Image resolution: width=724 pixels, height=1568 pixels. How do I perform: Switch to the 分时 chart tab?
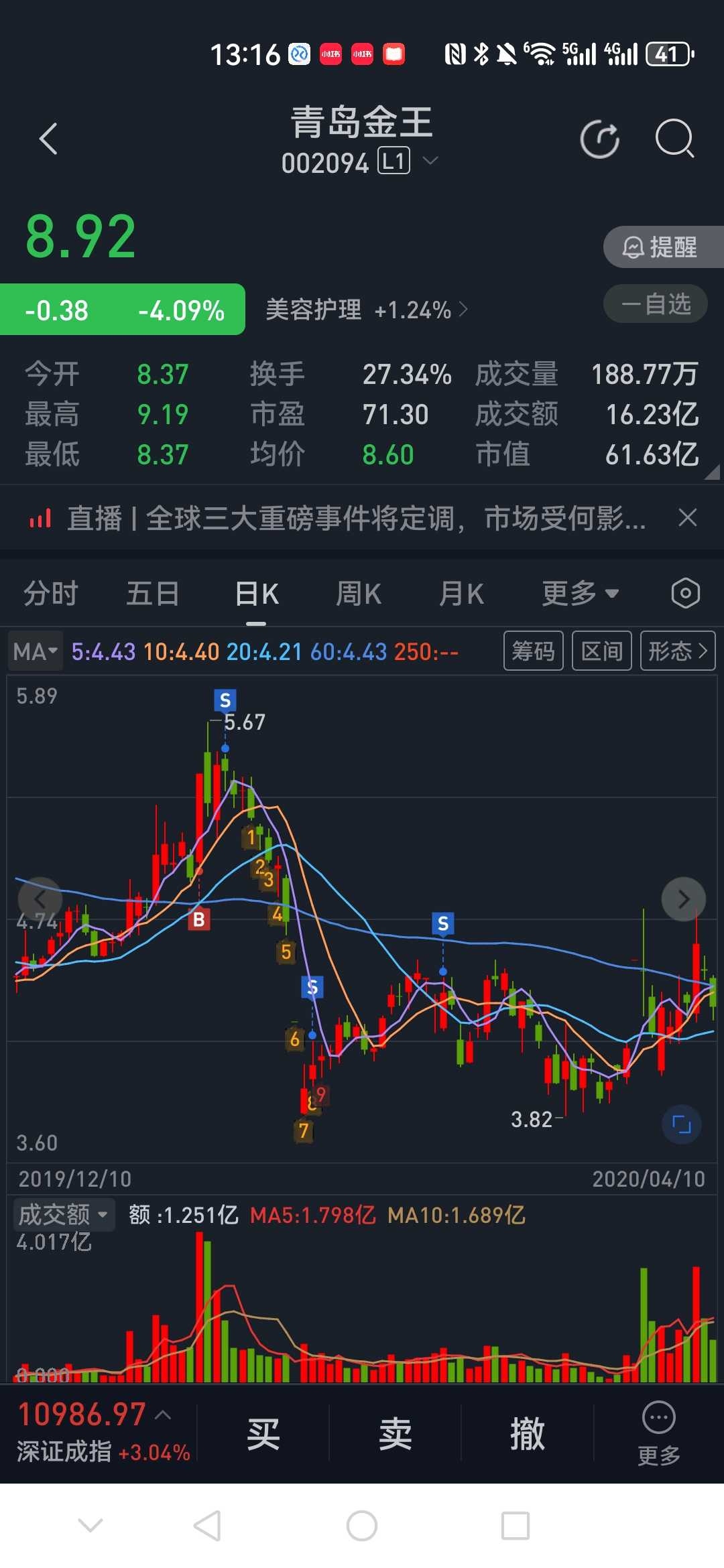pos(50,593)
